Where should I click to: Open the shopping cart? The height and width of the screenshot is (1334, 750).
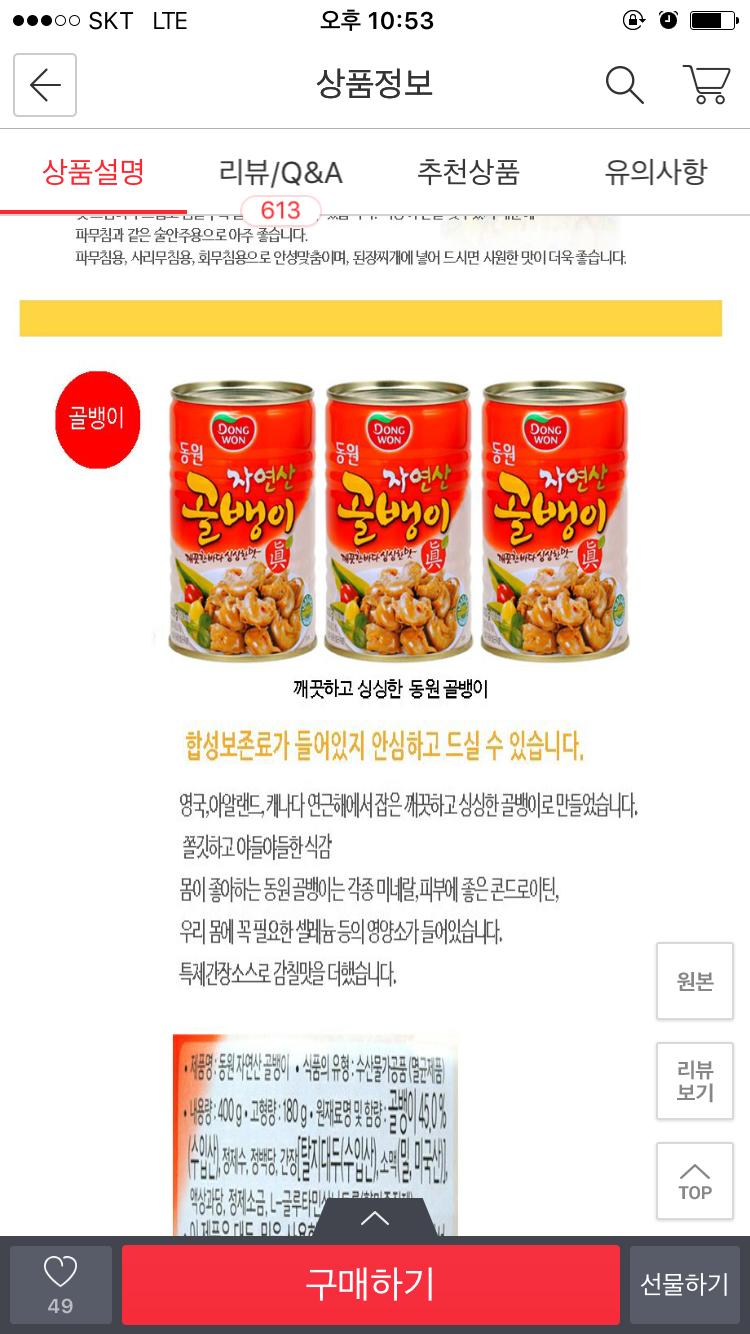click(x=706, y=85)
